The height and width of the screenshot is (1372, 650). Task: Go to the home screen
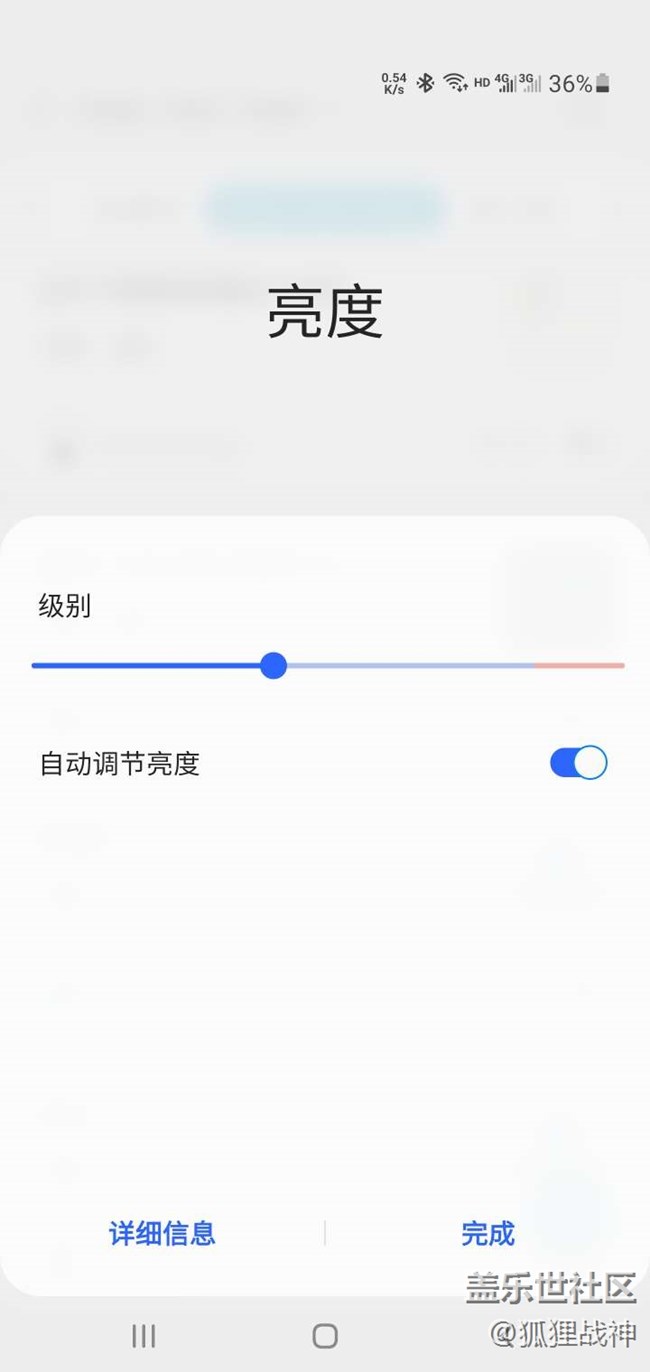click(325, 1336)
